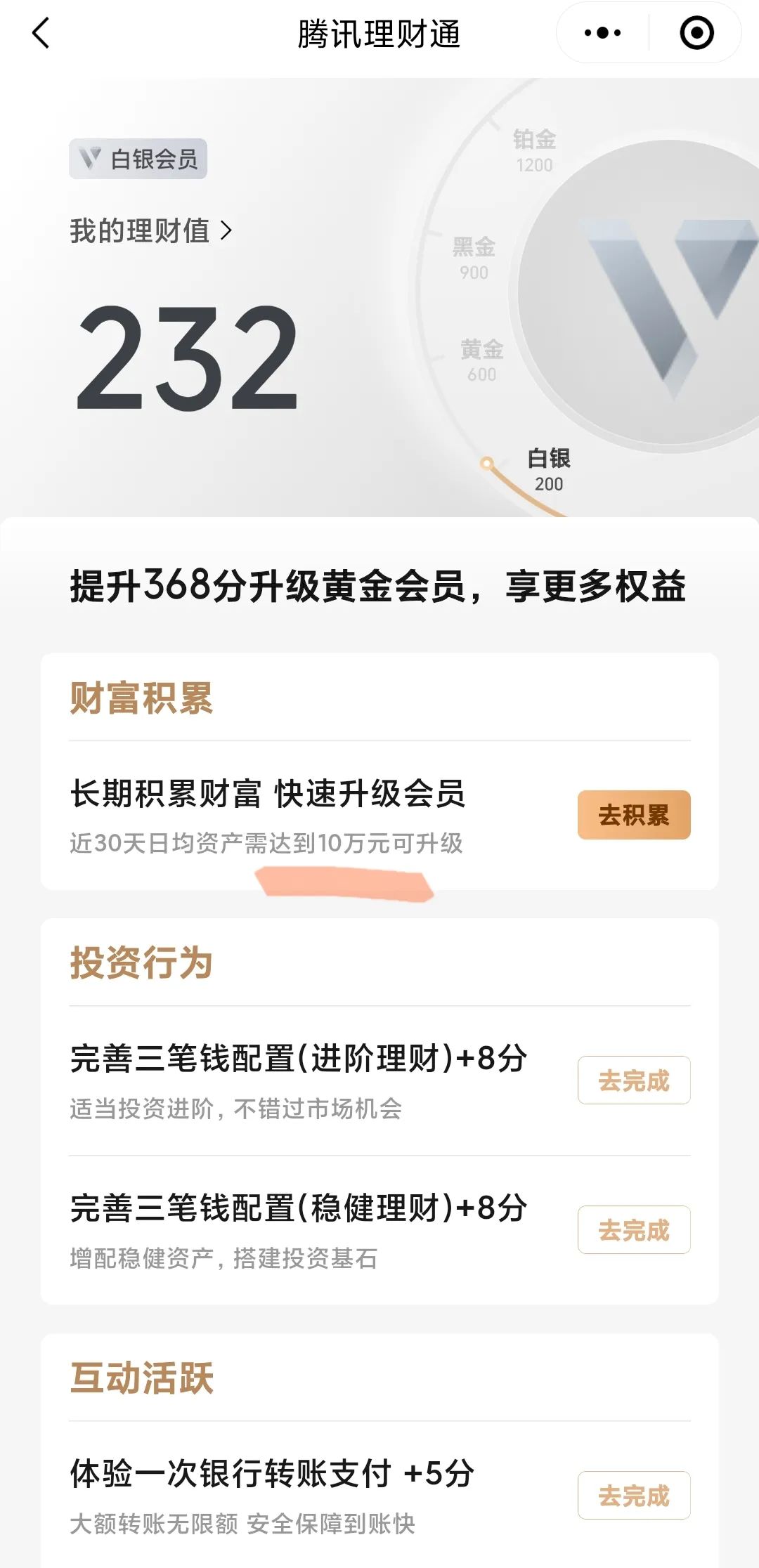
Task: Select the 白银会员 membership badge
Action: (x=138, y=159)
